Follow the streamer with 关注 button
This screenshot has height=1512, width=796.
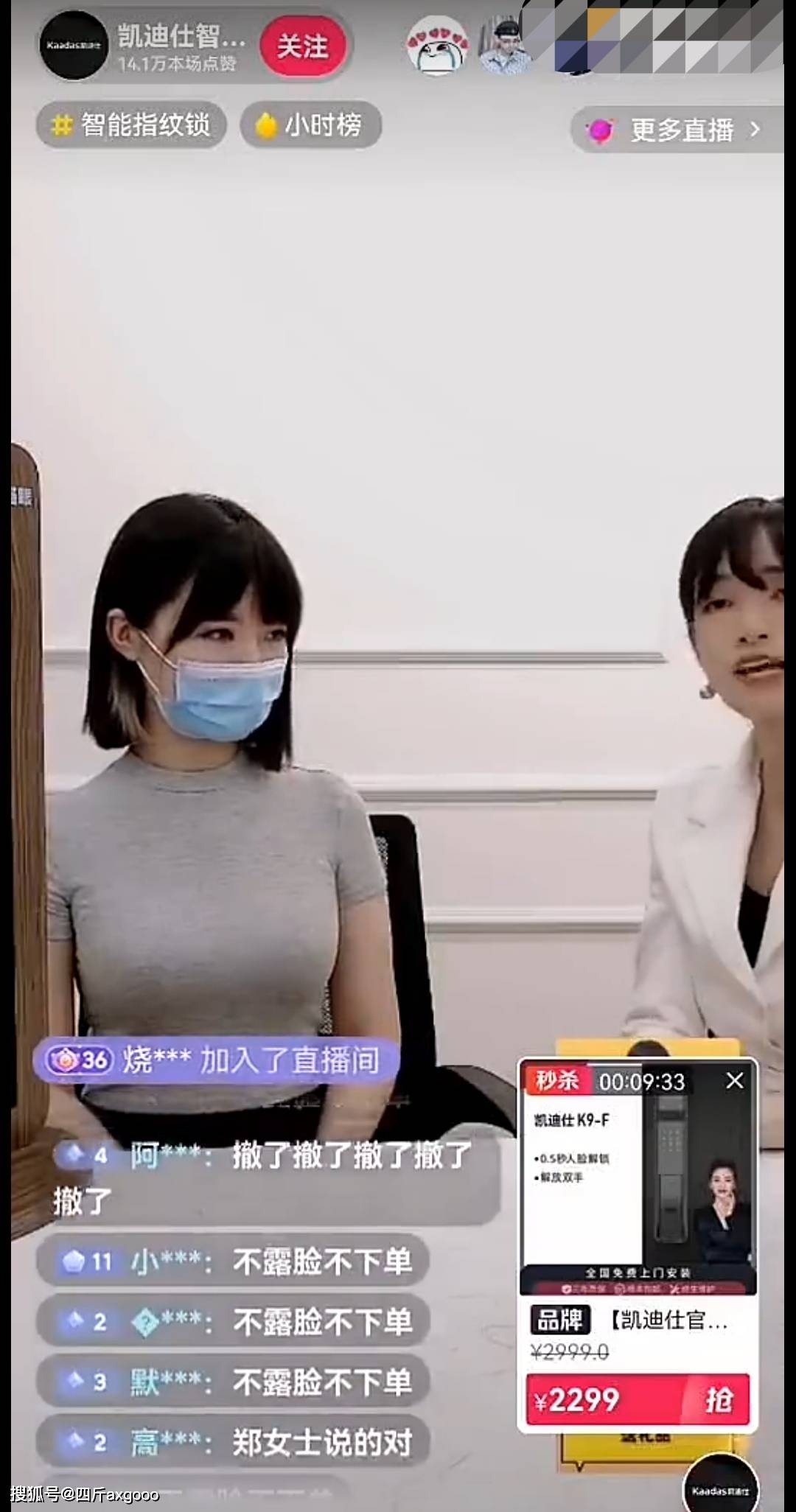pyautogui.click(x=302, y=46)
